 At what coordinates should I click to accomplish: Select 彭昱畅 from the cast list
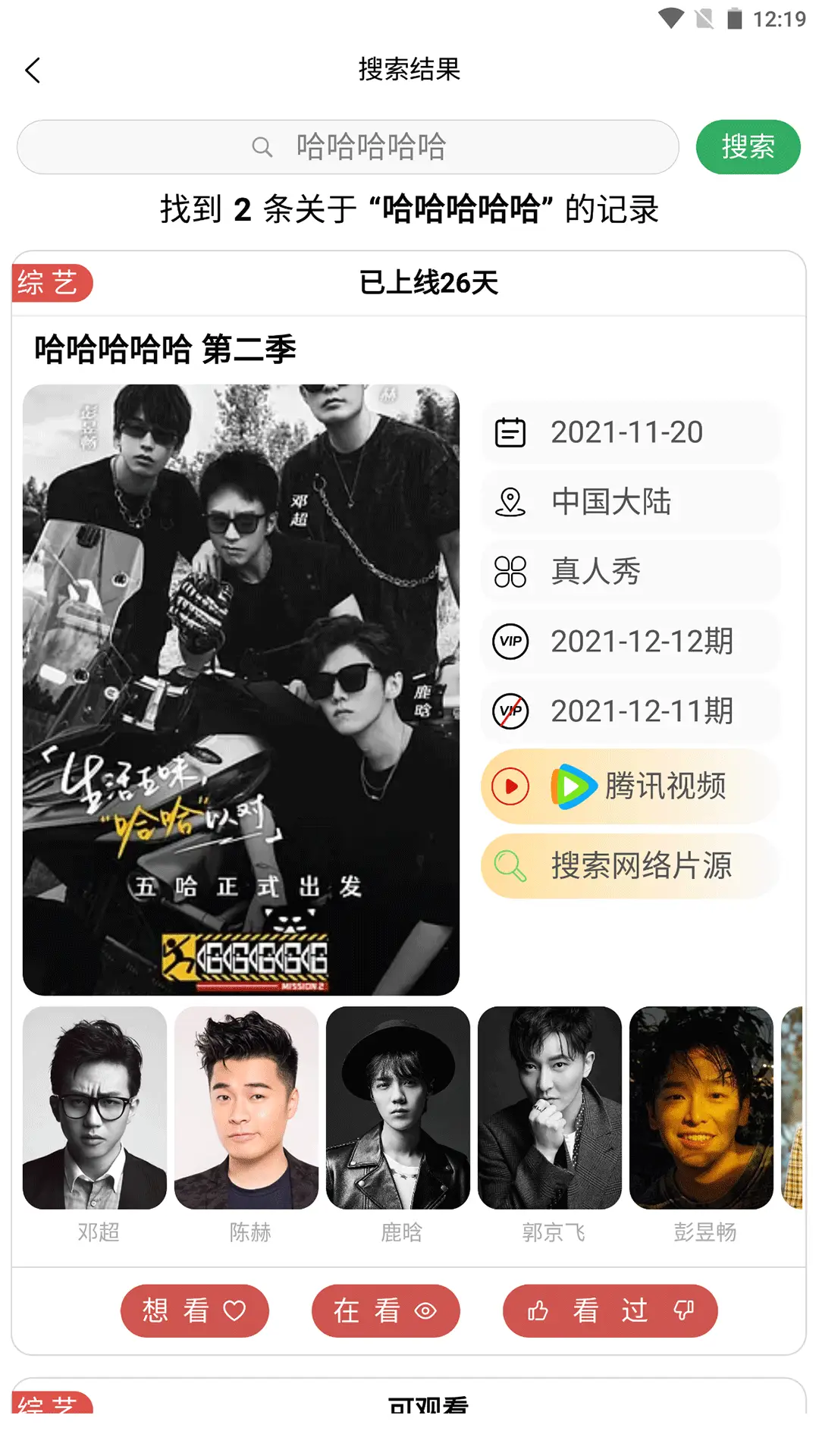click(701, 1107)
